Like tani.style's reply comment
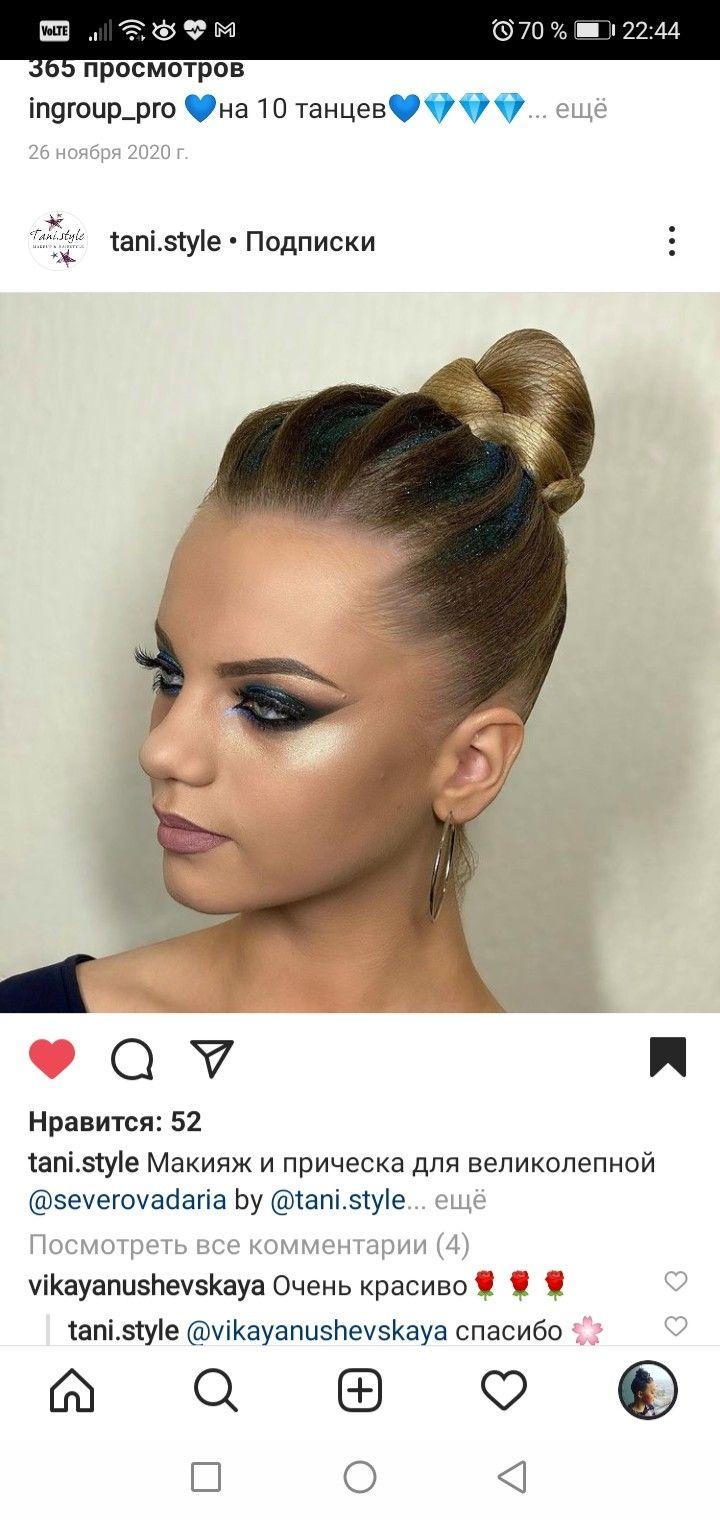Image resolution: width=720 pixels, height=1520 pixels. 676,1326
